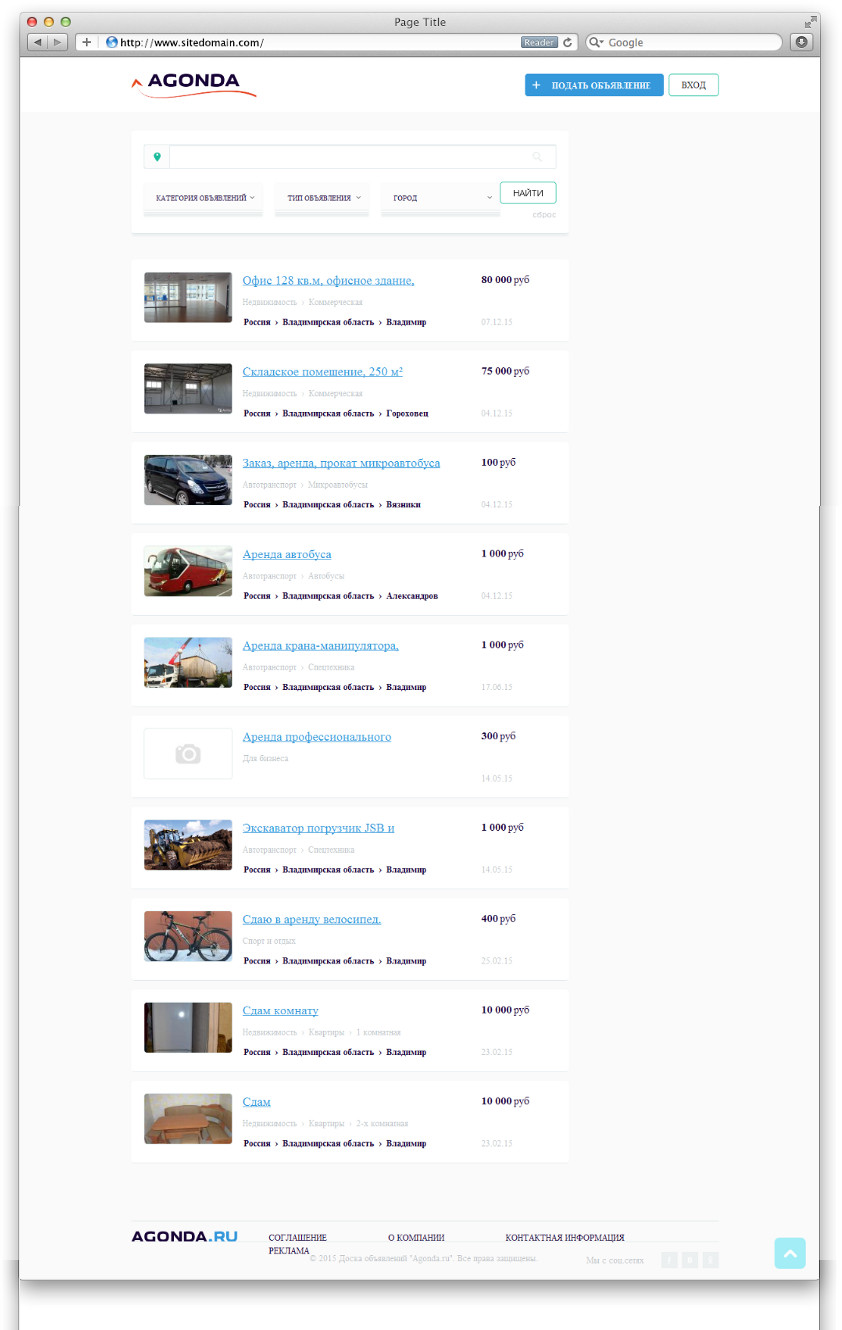Open the Контактная информация footer link
Screen dimensions: 842x1330
(564, 1238)
